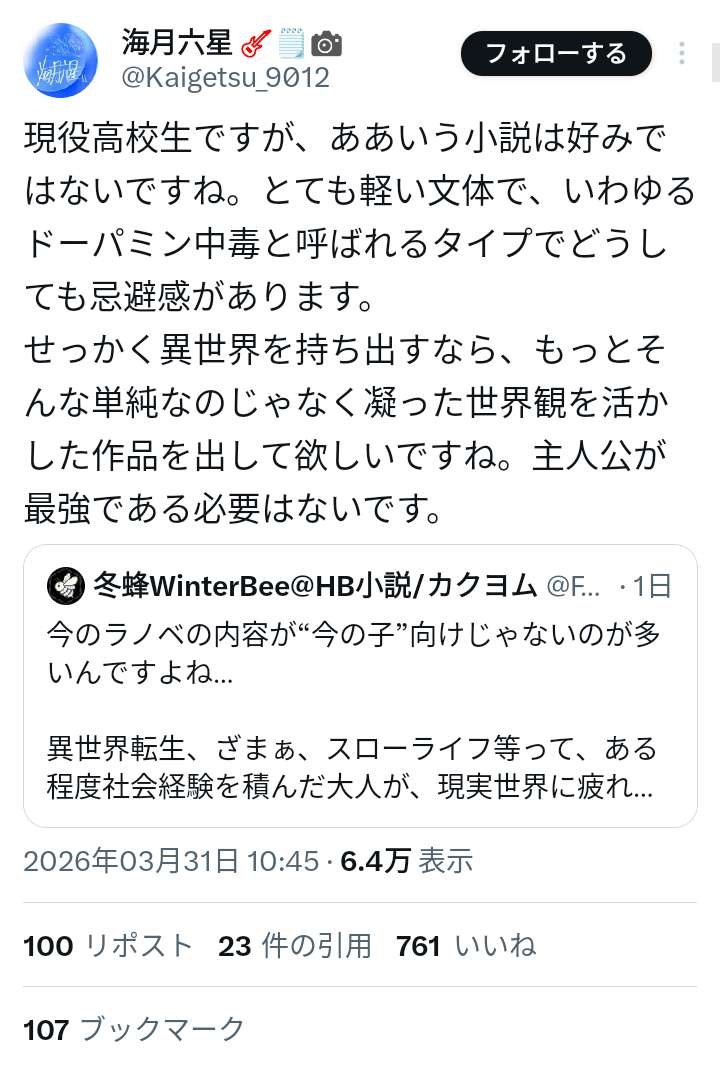The image size is (720, 1073).
Task: View the 100 リポスト list
Action: pos(108,945)
